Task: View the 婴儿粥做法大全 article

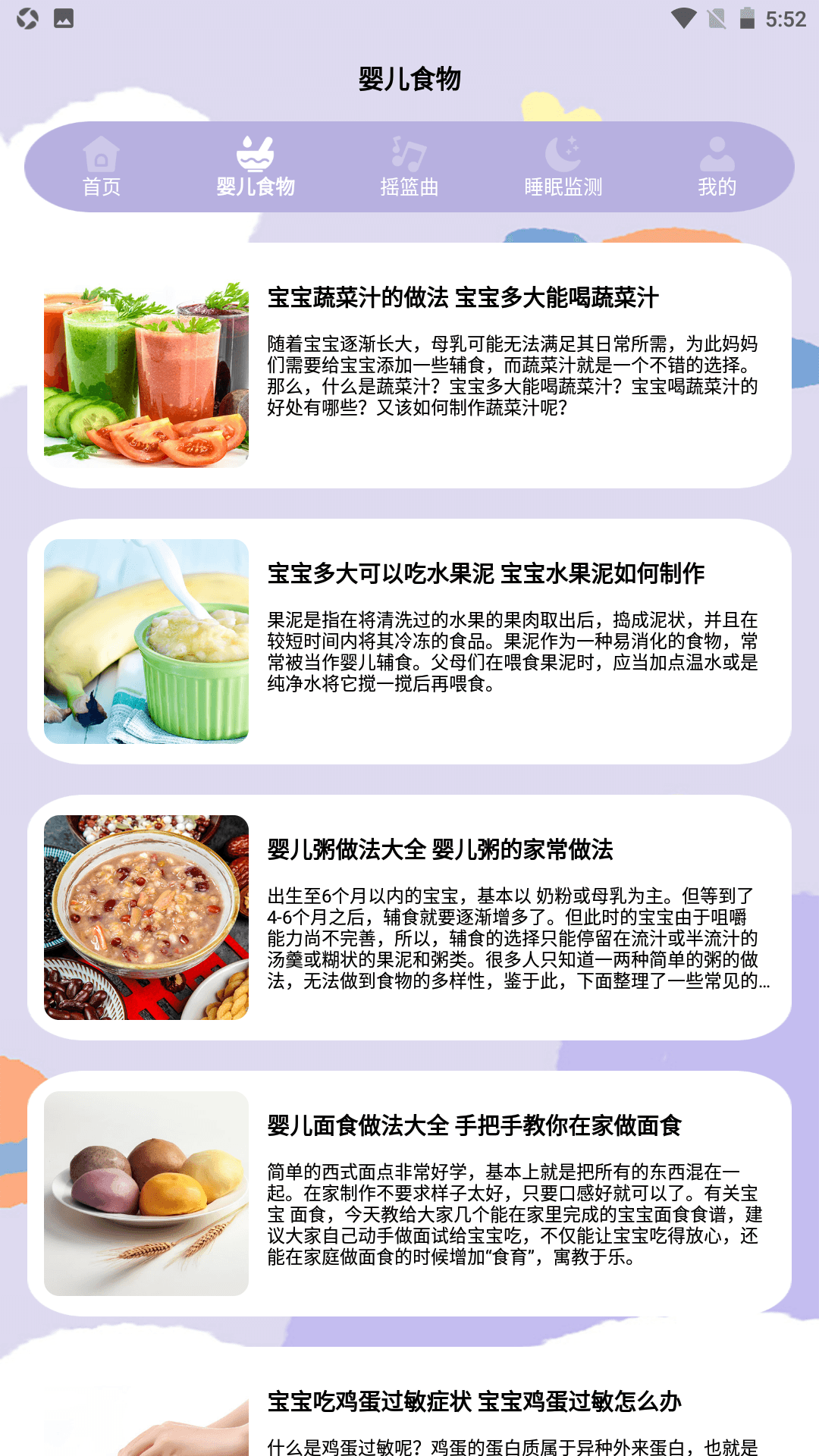Action: (440, 850)
